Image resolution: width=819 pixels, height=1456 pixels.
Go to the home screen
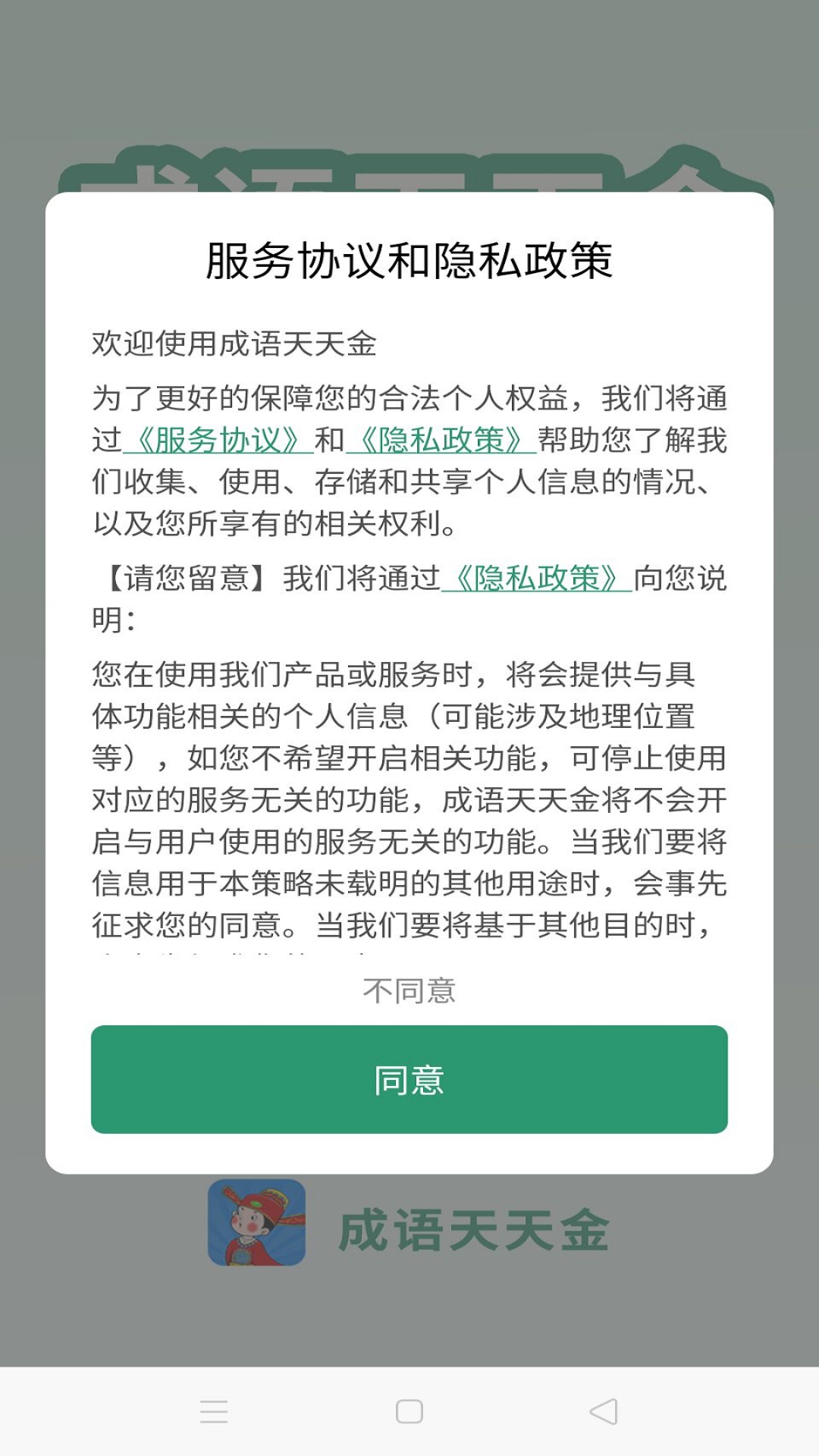coord(409,1411)
